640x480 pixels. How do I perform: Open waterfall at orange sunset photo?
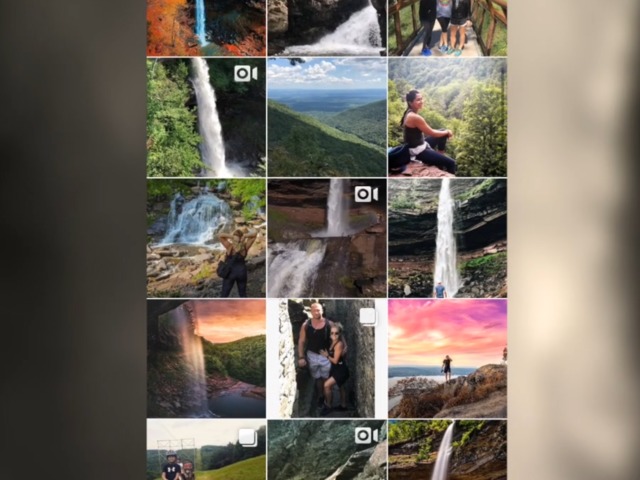pos(206,358)
